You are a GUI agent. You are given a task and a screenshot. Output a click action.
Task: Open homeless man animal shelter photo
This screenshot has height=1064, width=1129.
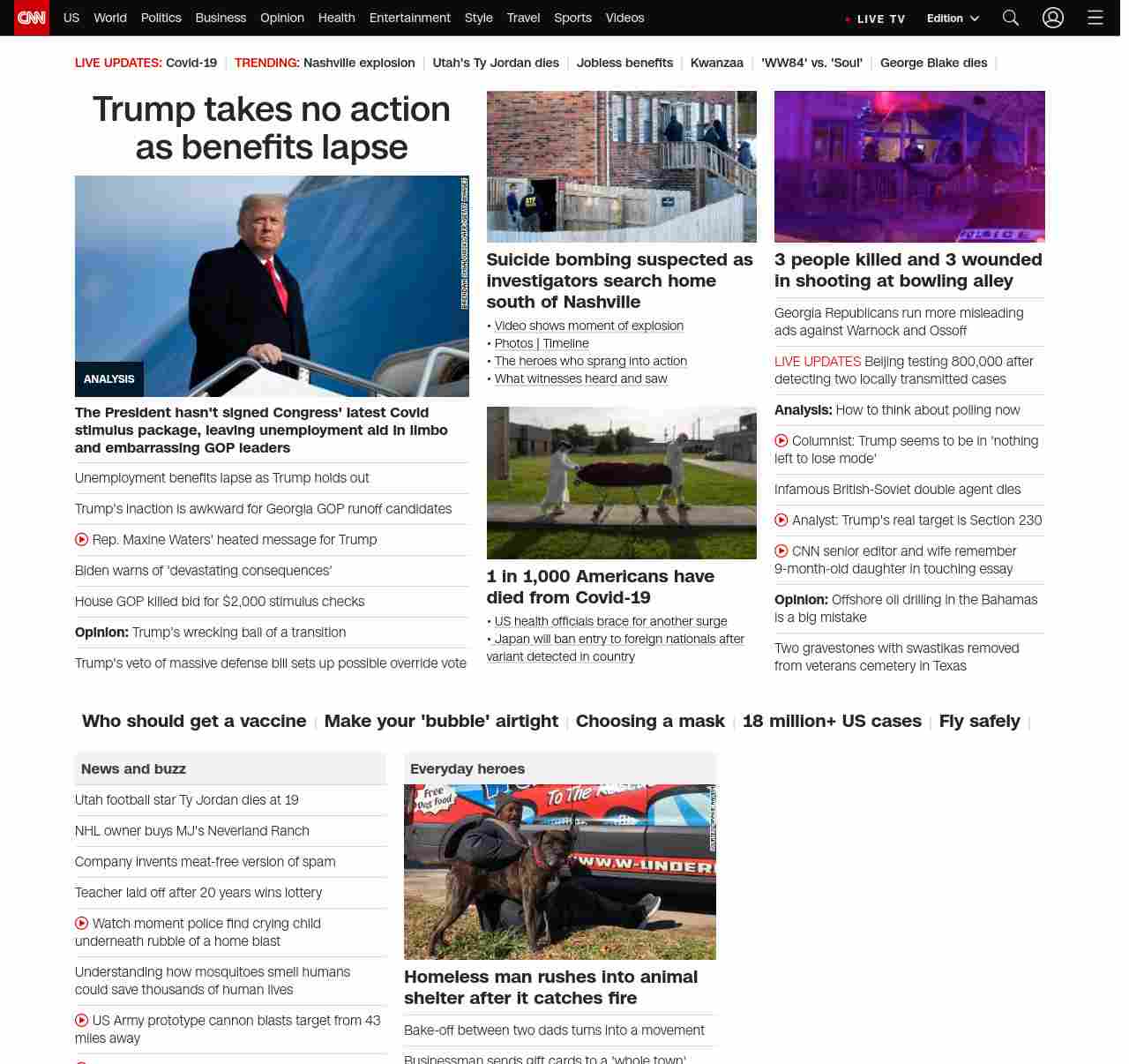tap(559, 872)
